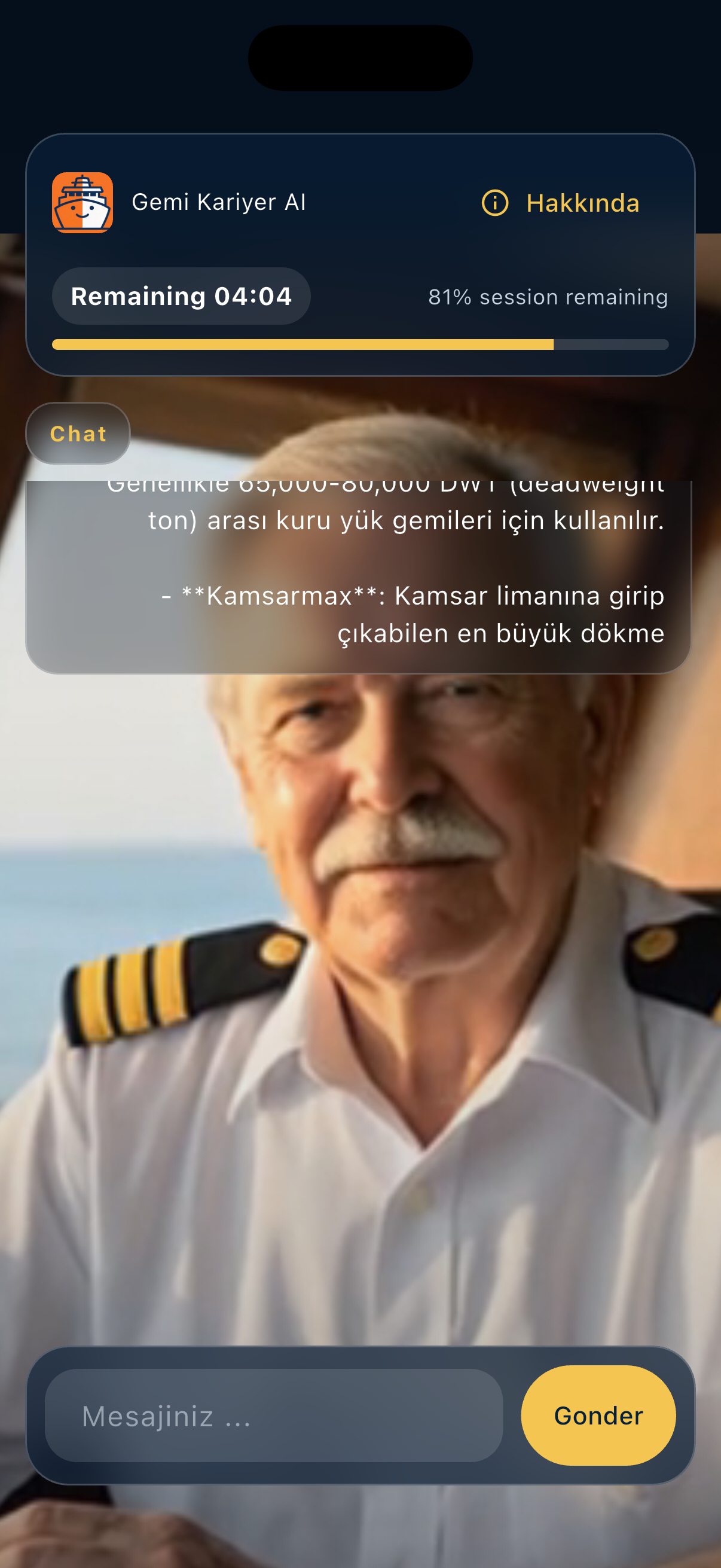Viewport: 721px width, 1568px height.
Task: Tap the 81% session remaining label
Action: point(548,298)
